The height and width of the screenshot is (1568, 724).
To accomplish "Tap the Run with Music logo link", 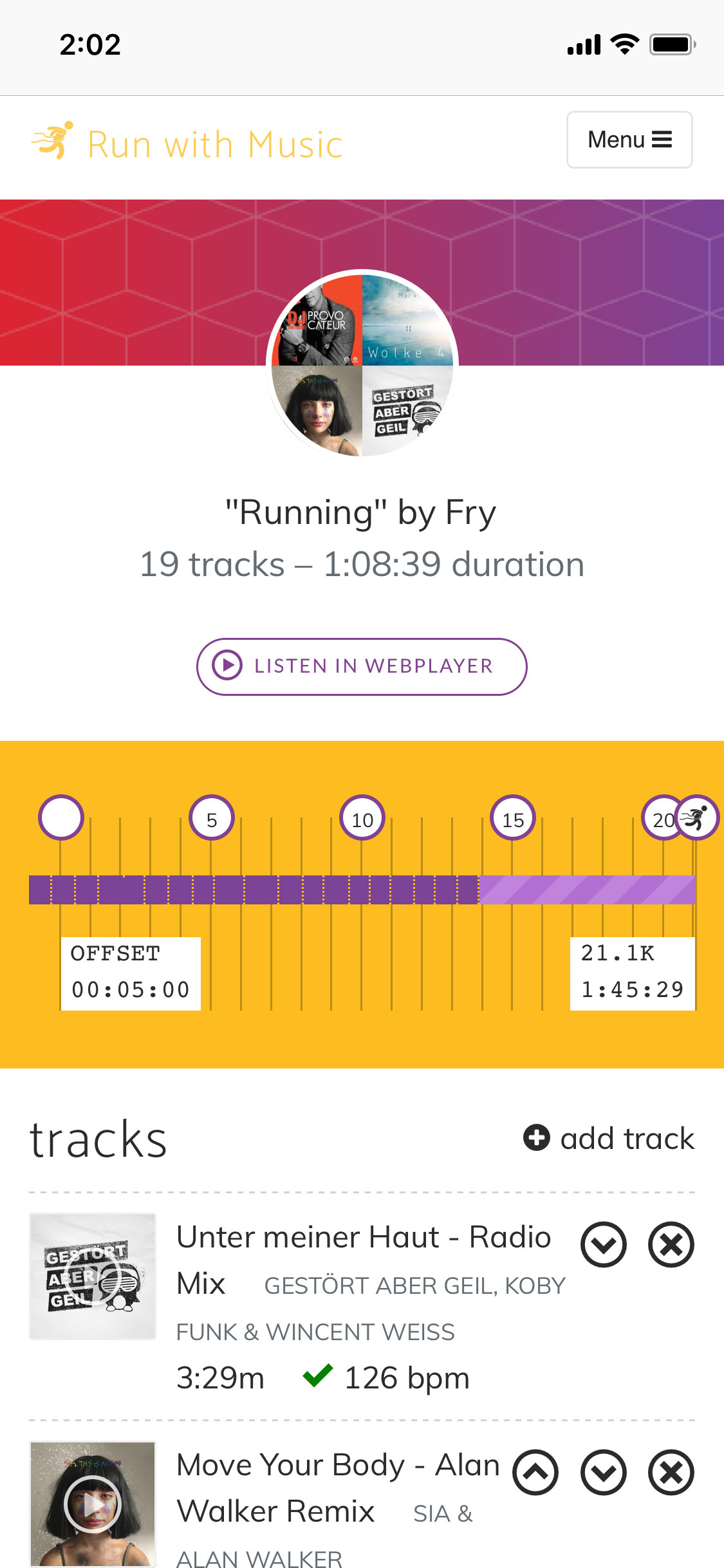I will (187, 142).
